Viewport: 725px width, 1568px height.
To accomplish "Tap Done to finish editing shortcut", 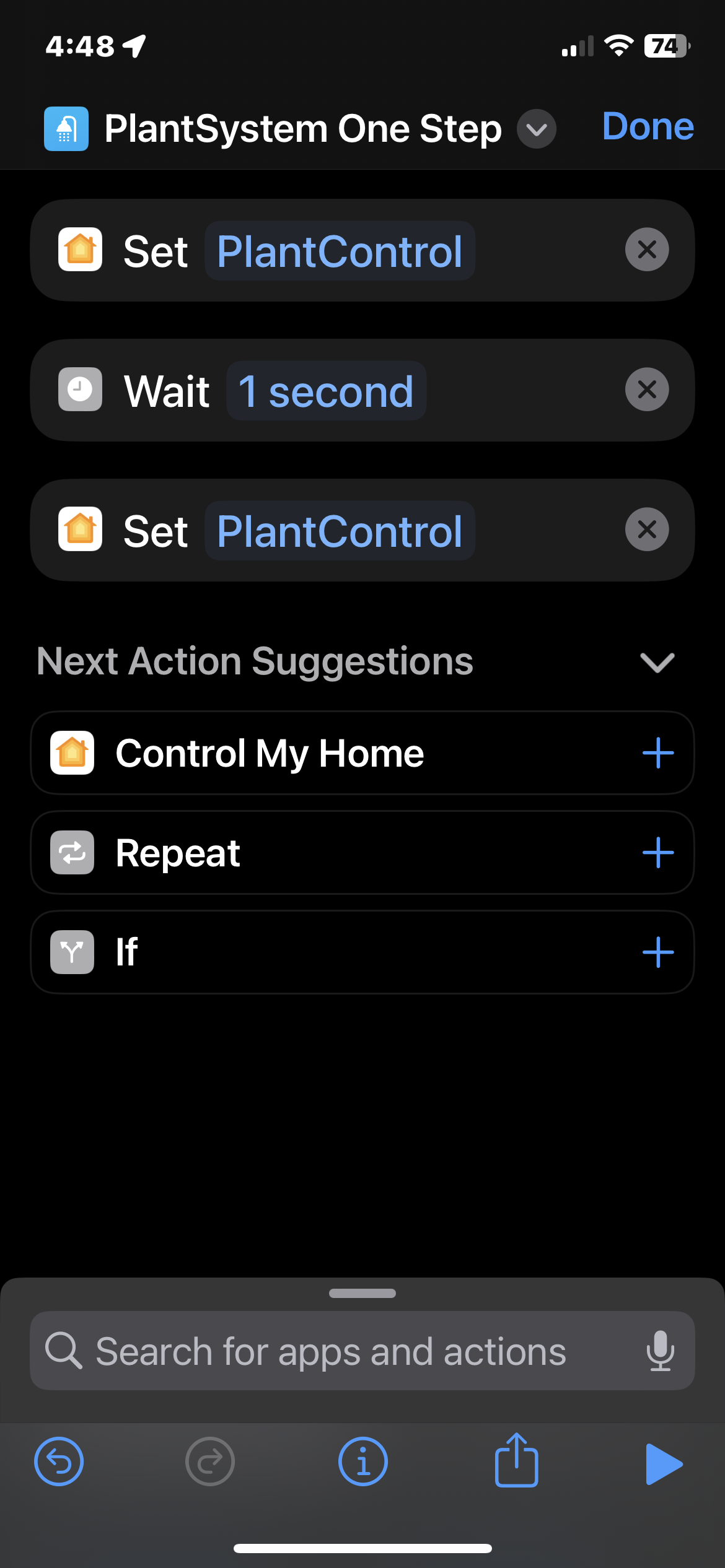I will point(648,127).
